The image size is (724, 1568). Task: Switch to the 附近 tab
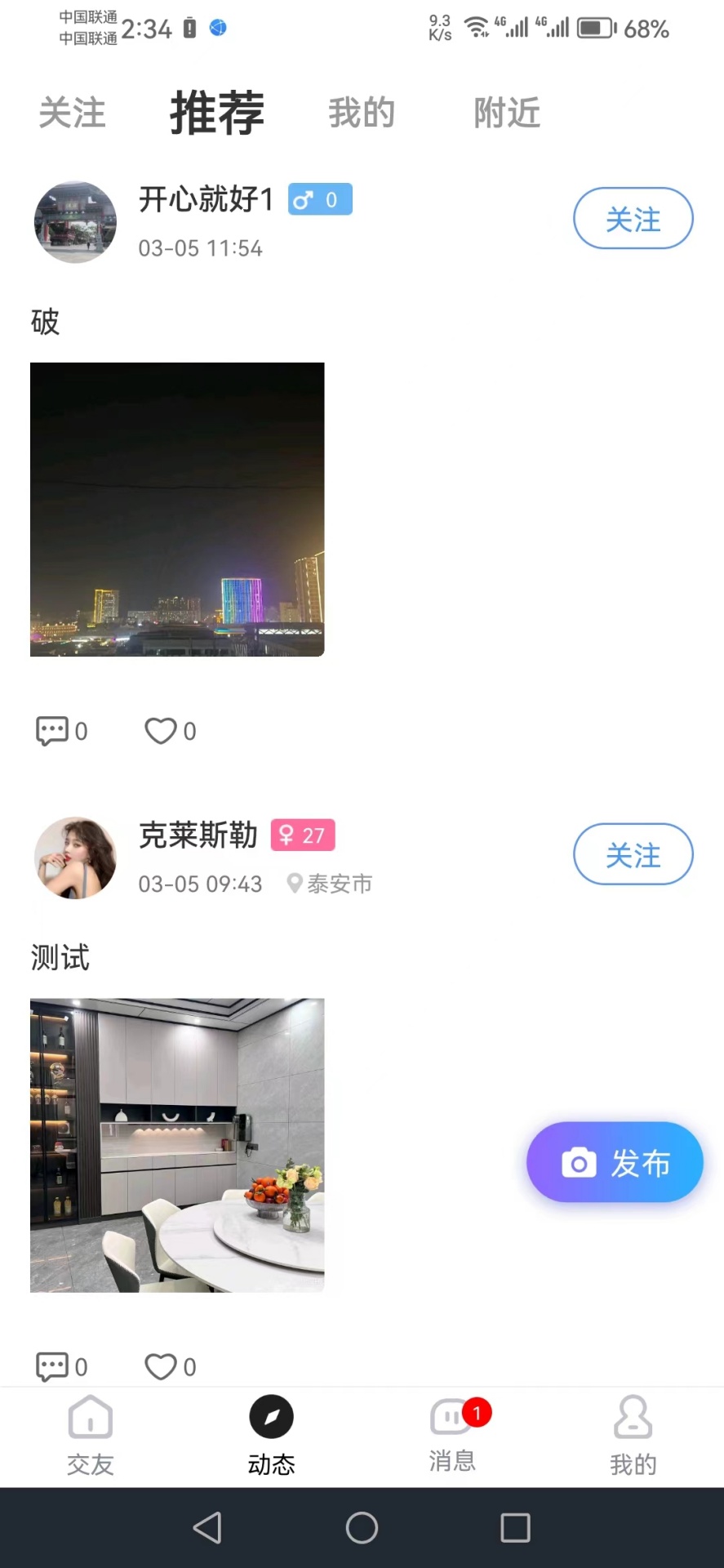507,113
